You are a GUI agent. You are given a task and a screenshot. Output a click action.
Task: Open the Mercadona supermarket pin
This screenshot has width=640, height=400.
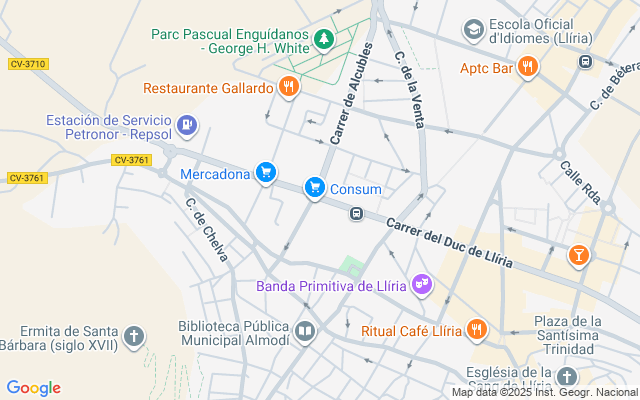click(266, 173)
